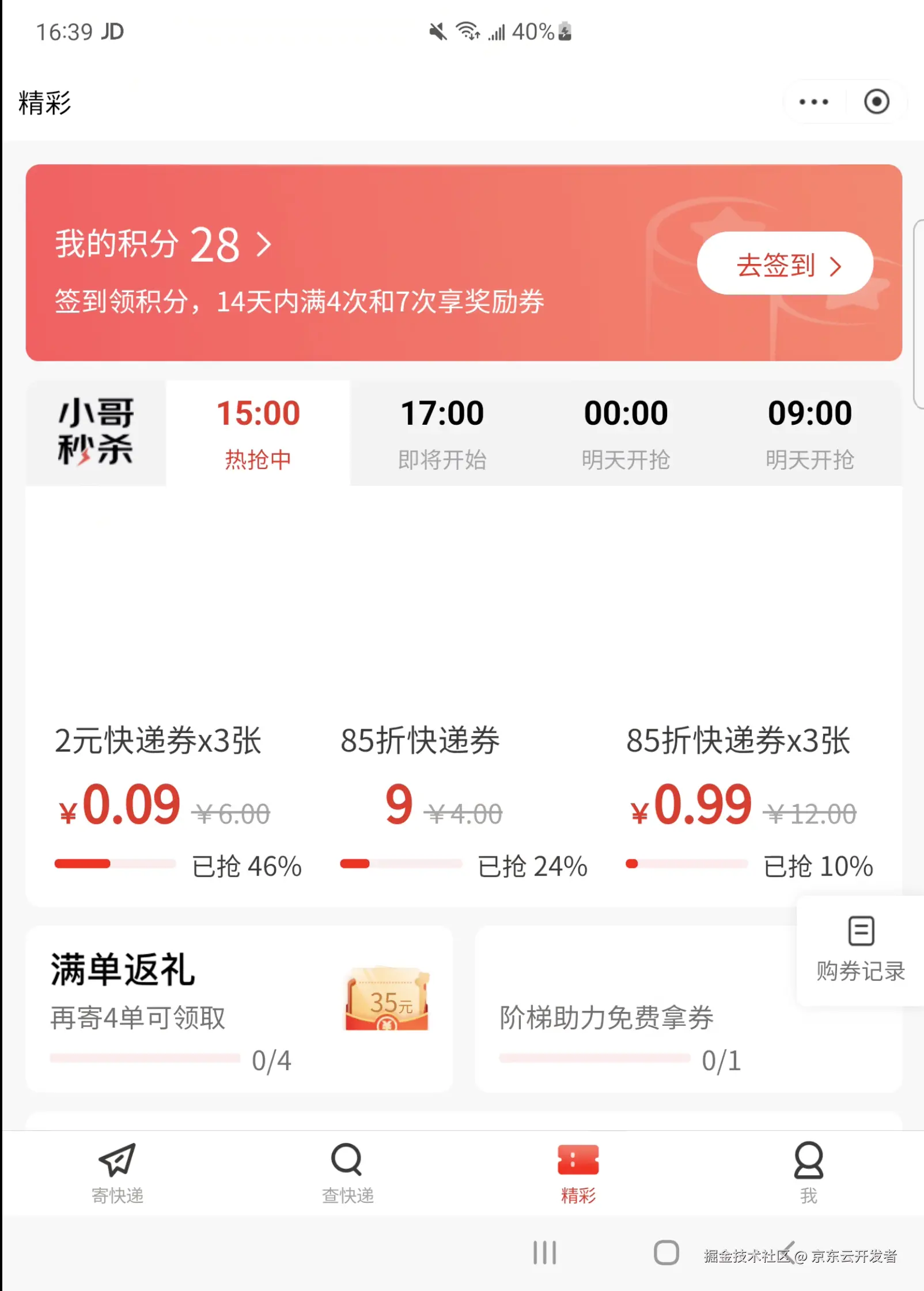Tap the 去签到 sign-in button

785,263
